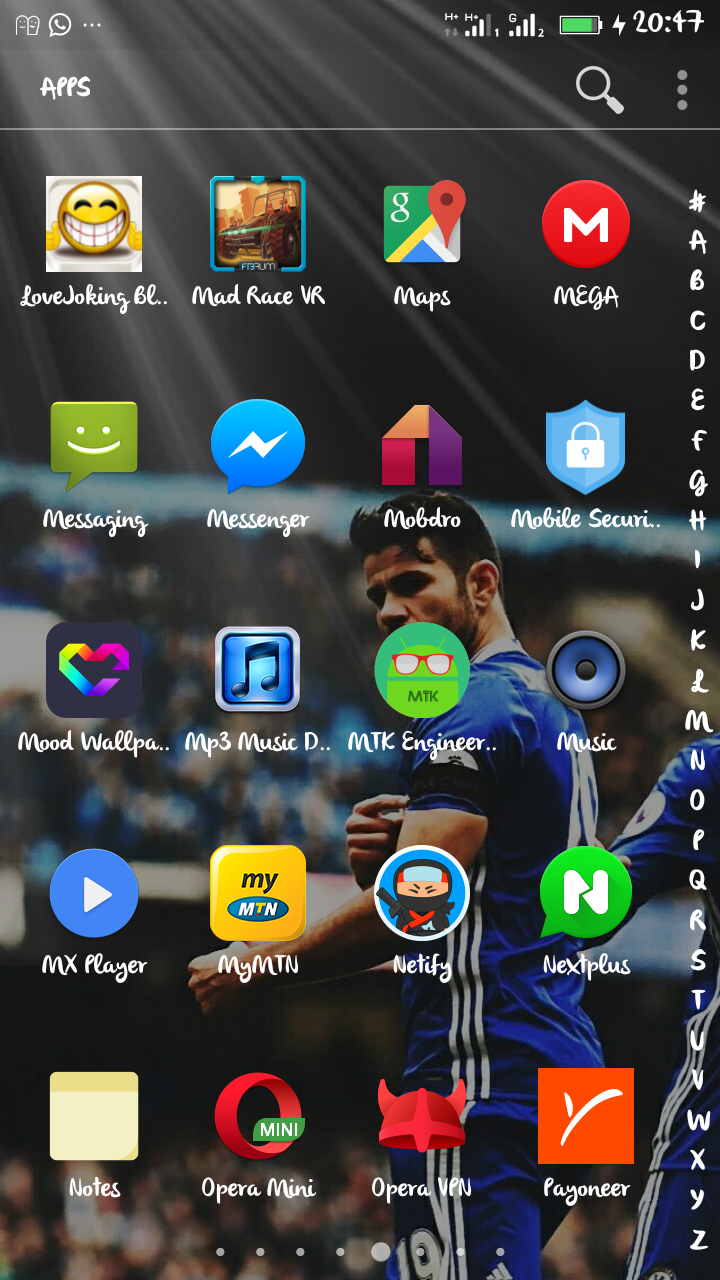Open the three-dot overflow menu
Viewport: 720px width, 1280px height.
click(x=682, y=89)
